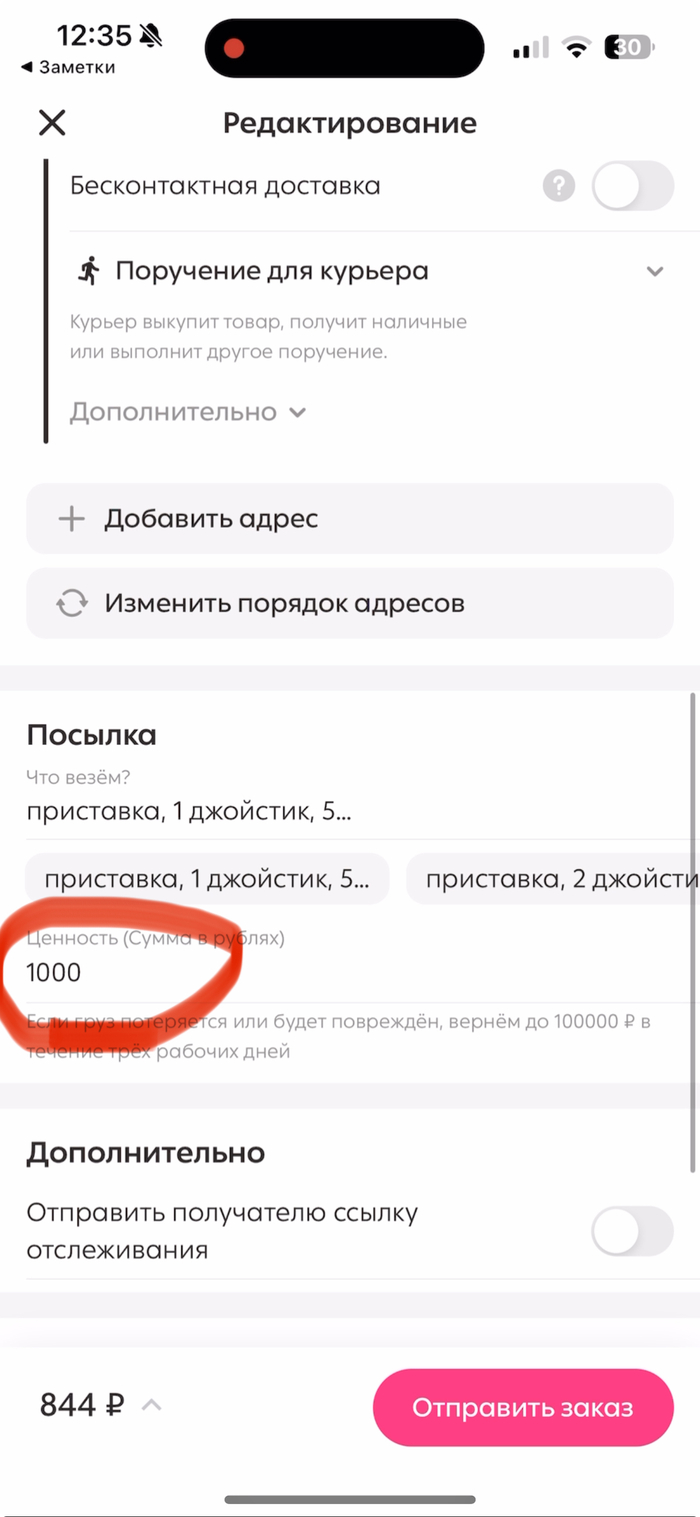Select chip приставка, 2 джойстика
The width and height of the screenshot is (700, 1517).
(x=555, y=879)
